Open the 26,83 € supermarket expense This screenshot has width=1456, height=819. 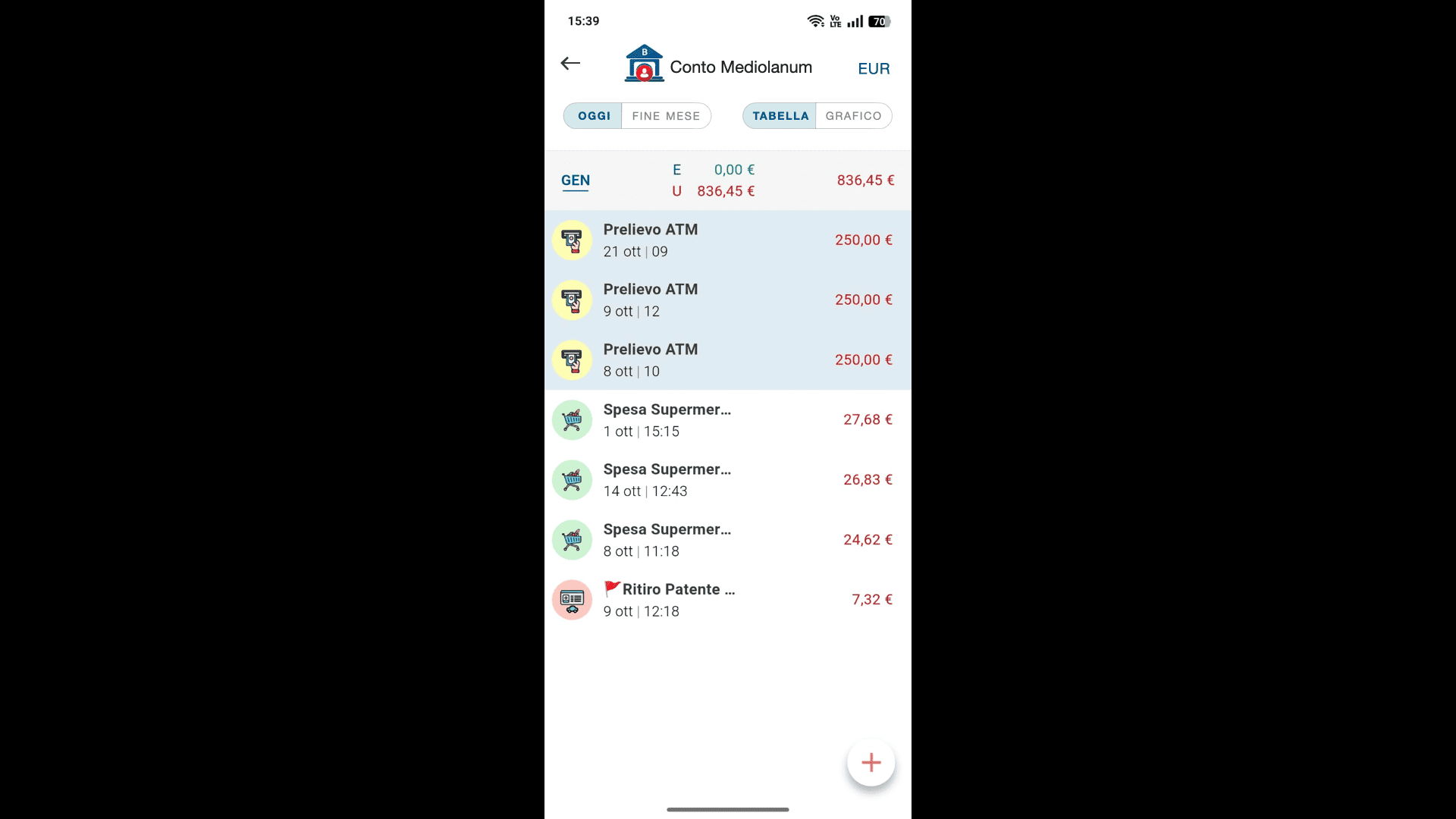click(x=726, y=480)
